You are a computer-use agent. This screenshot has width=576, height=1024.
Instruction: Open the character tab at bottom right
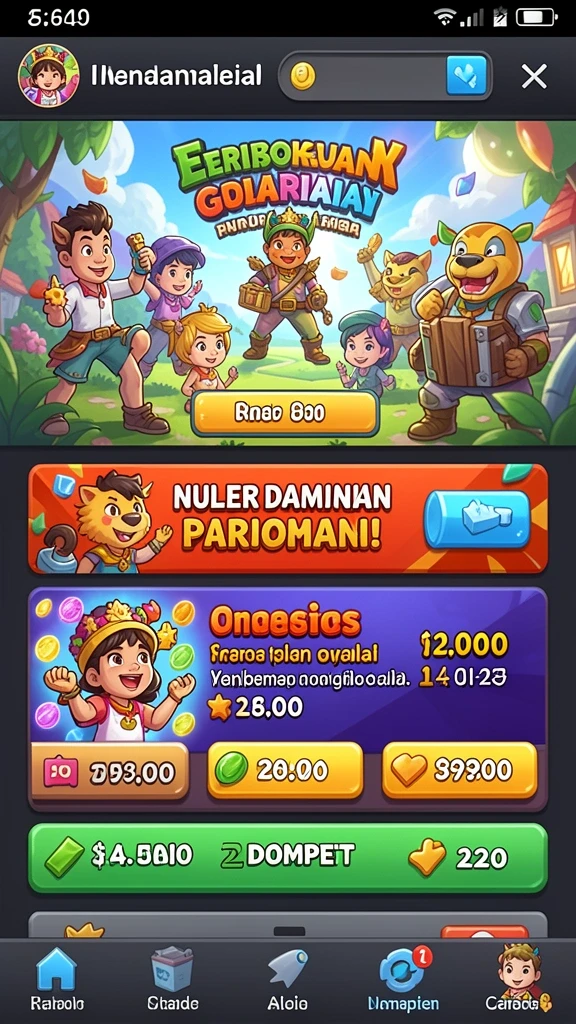(519, 978)
